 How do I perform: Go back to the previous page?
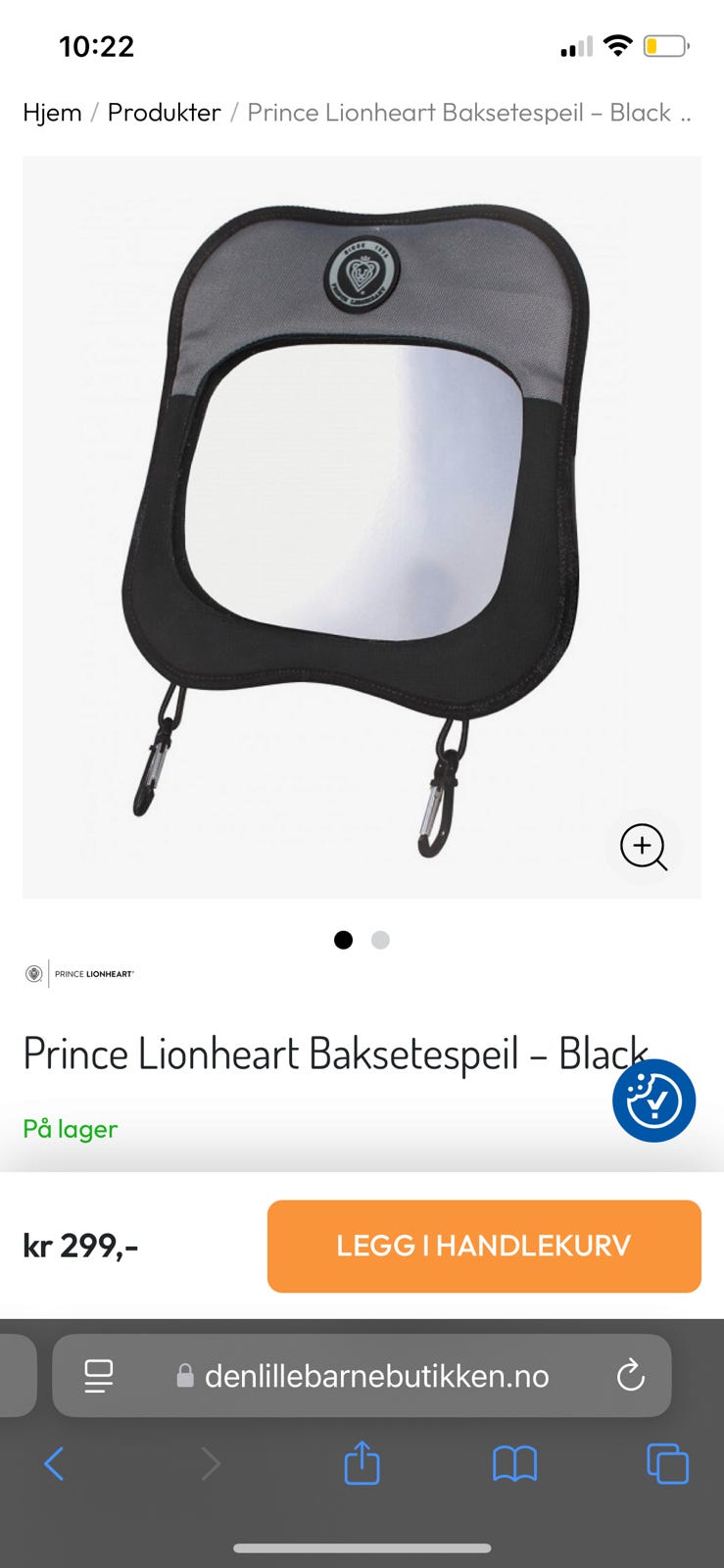[54, 1464]
